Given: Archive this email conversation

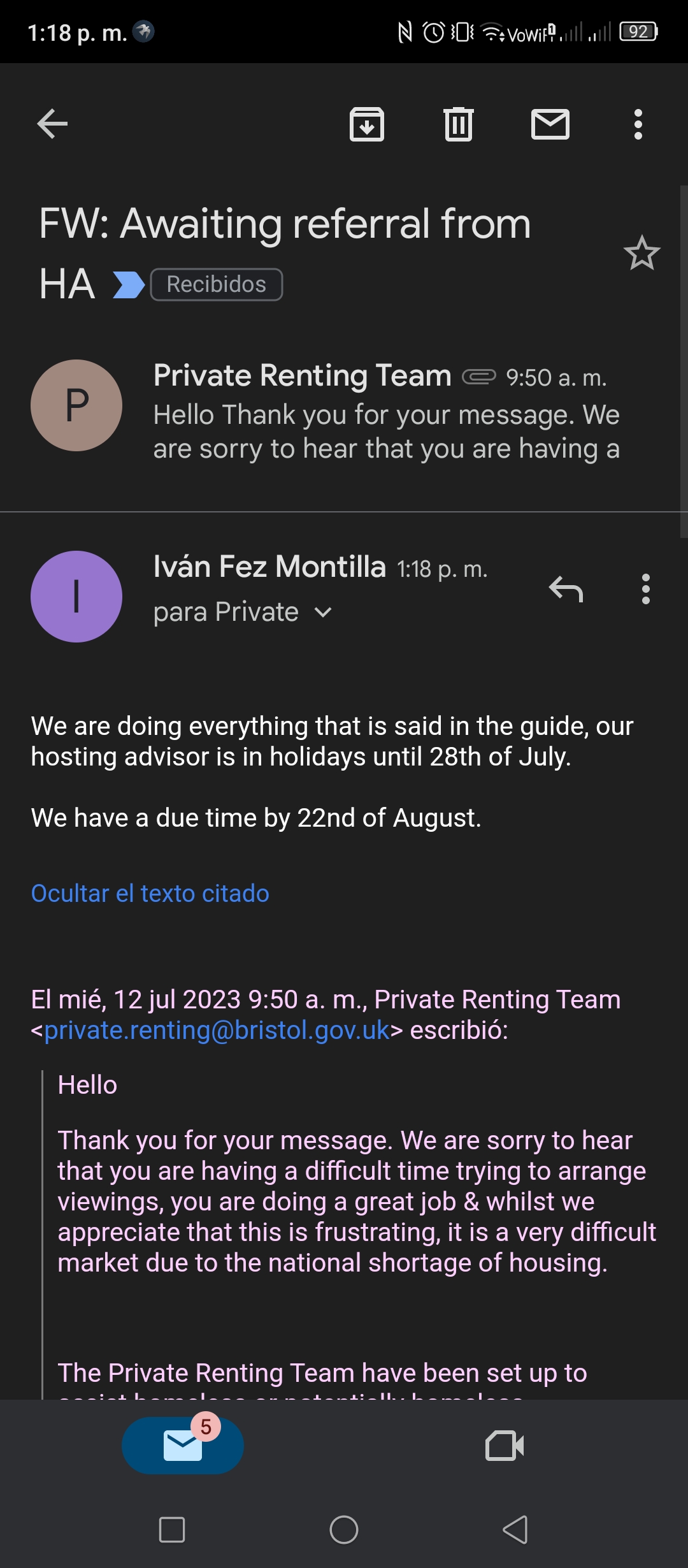Looking at the screenshot, I should (367, 124).
